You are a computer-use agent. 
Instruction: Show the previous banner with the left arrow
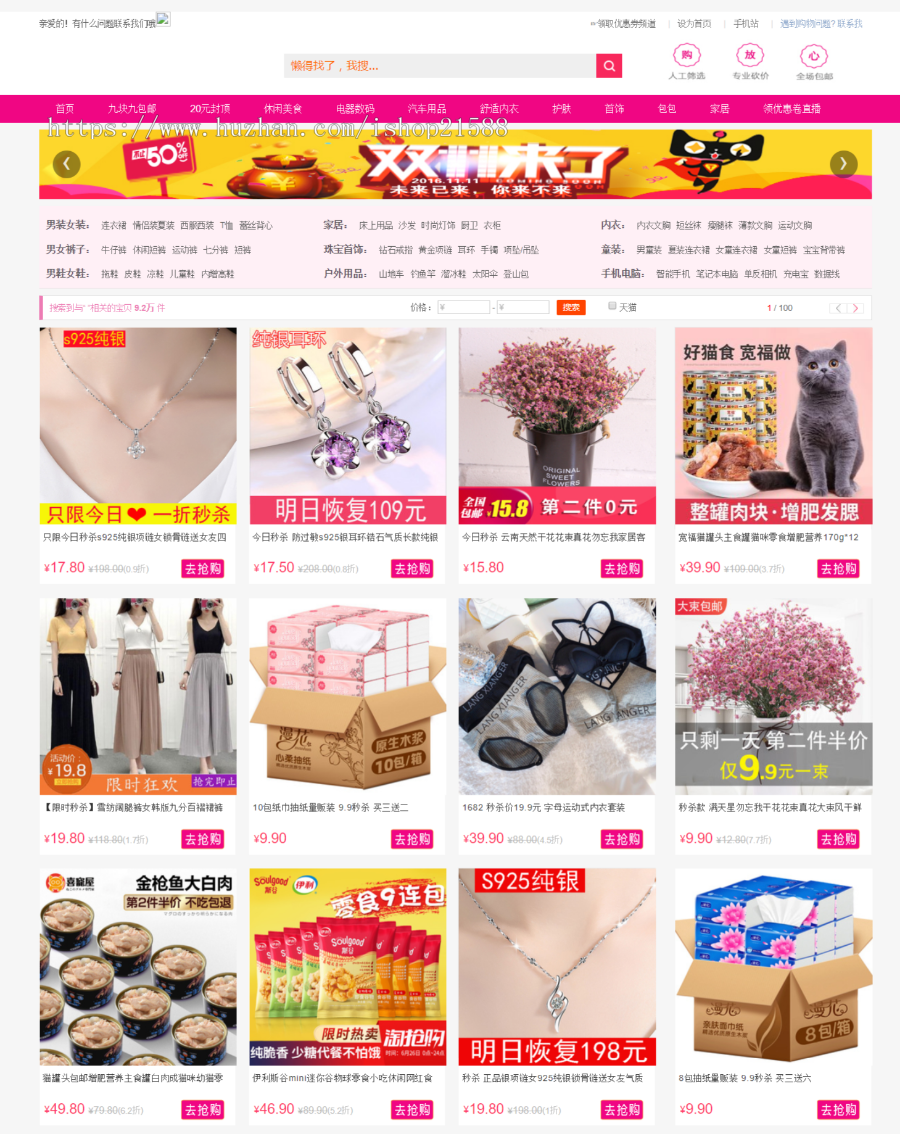[67, 164]
